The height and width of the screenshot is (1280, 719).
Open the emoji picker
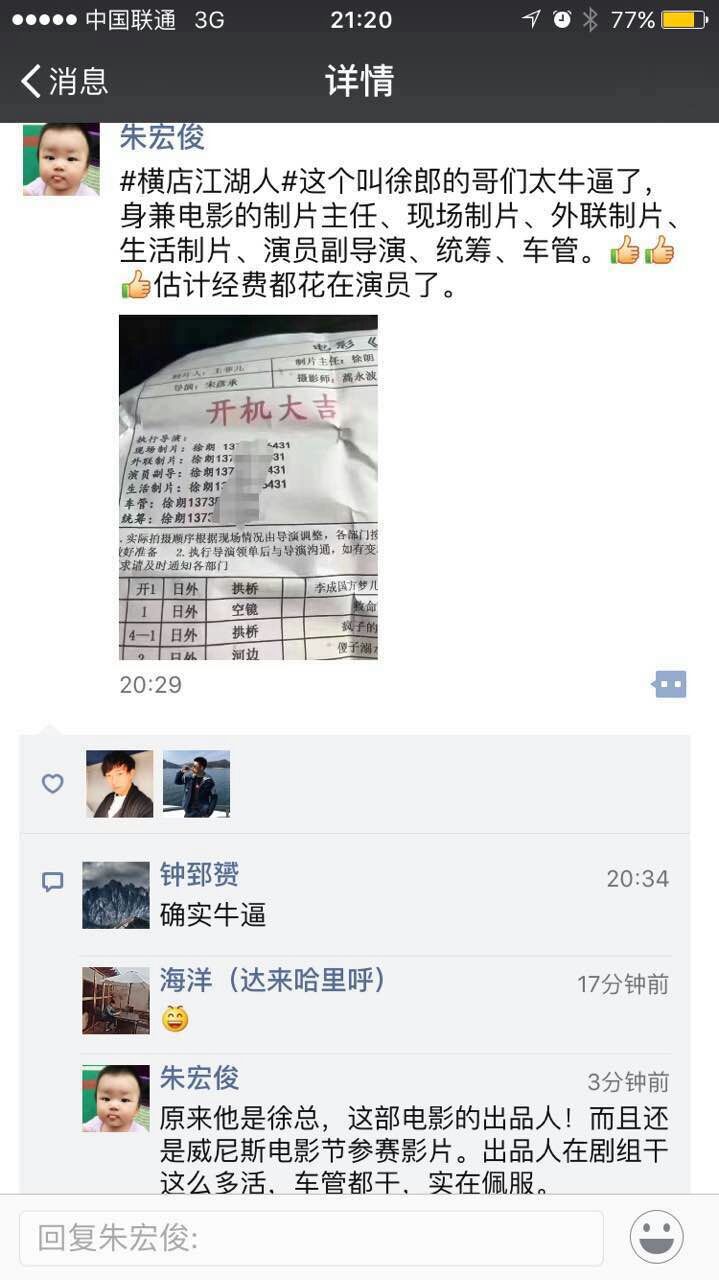(x=656, y=1237)
